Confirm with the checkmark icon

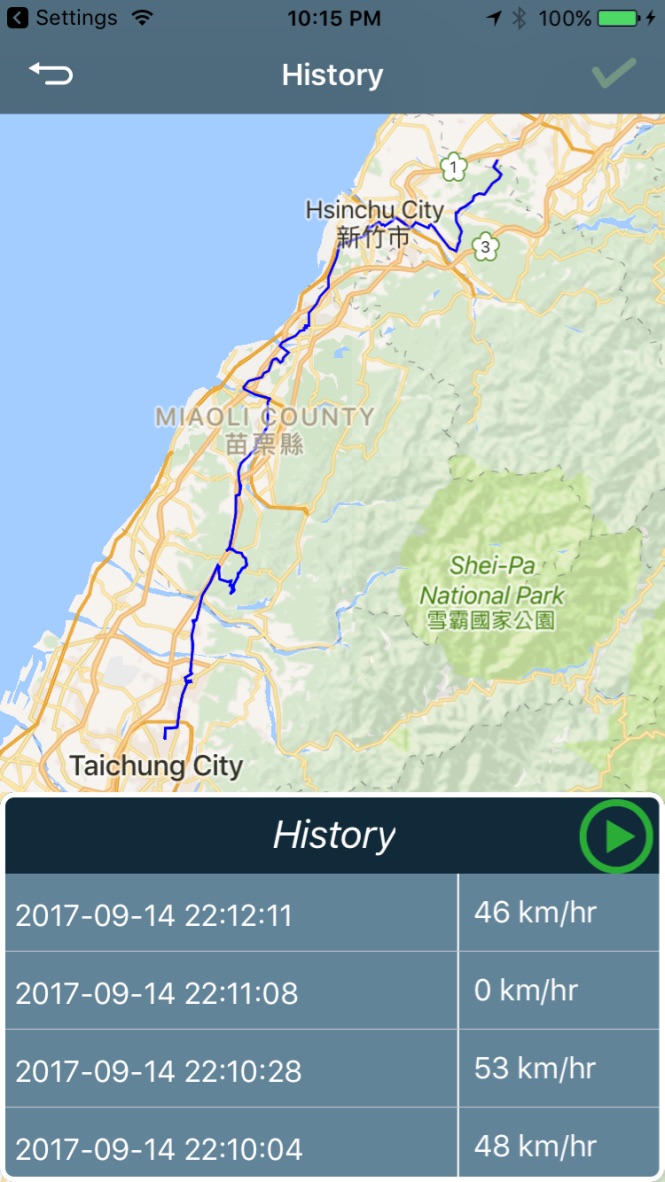tap(613, 74)
